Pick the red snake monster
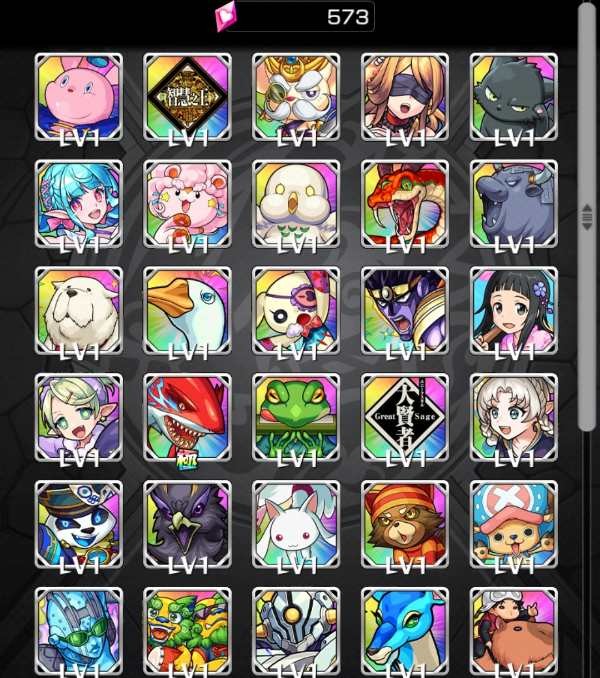600x678 pixels. coord(405,203)
